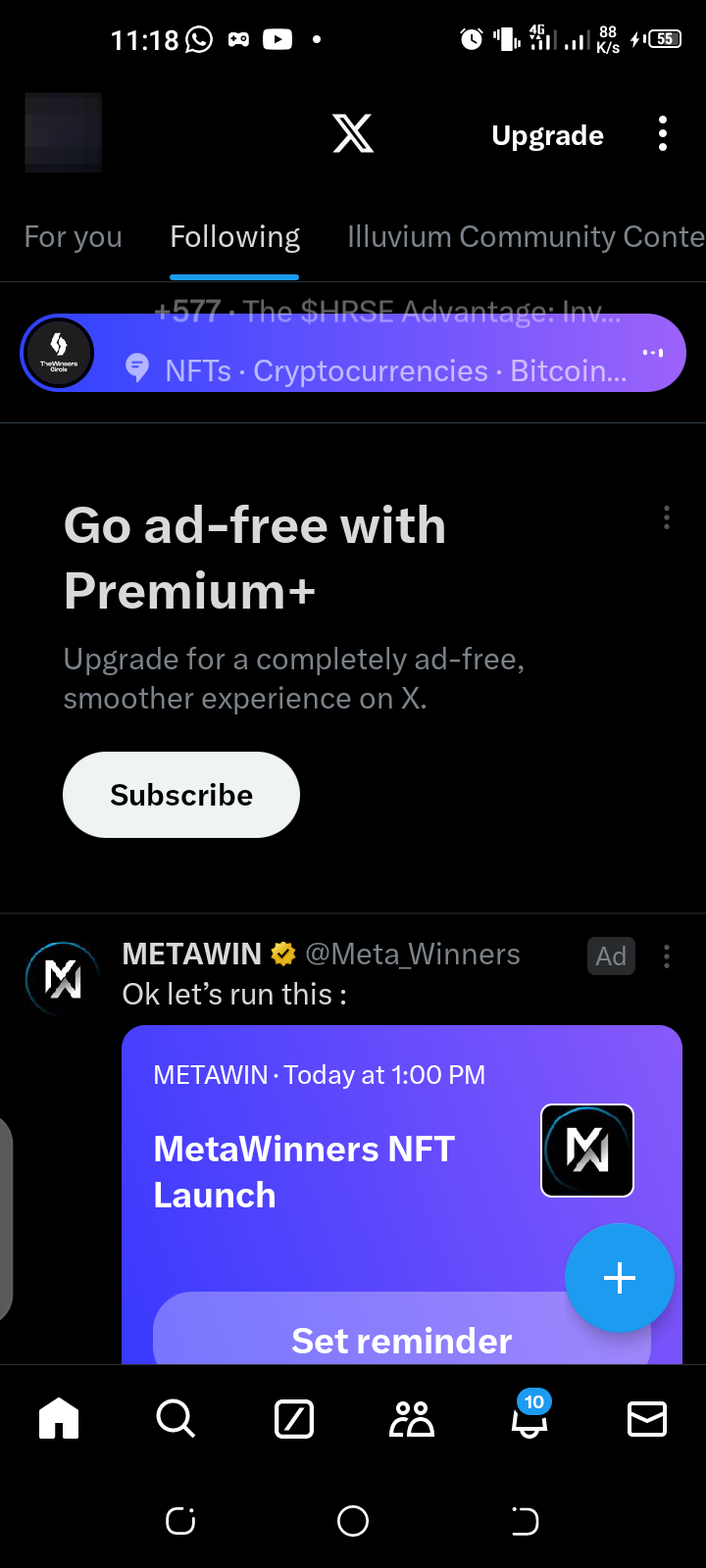
Task: Open the Communities tab
Action: (412, 1418)
